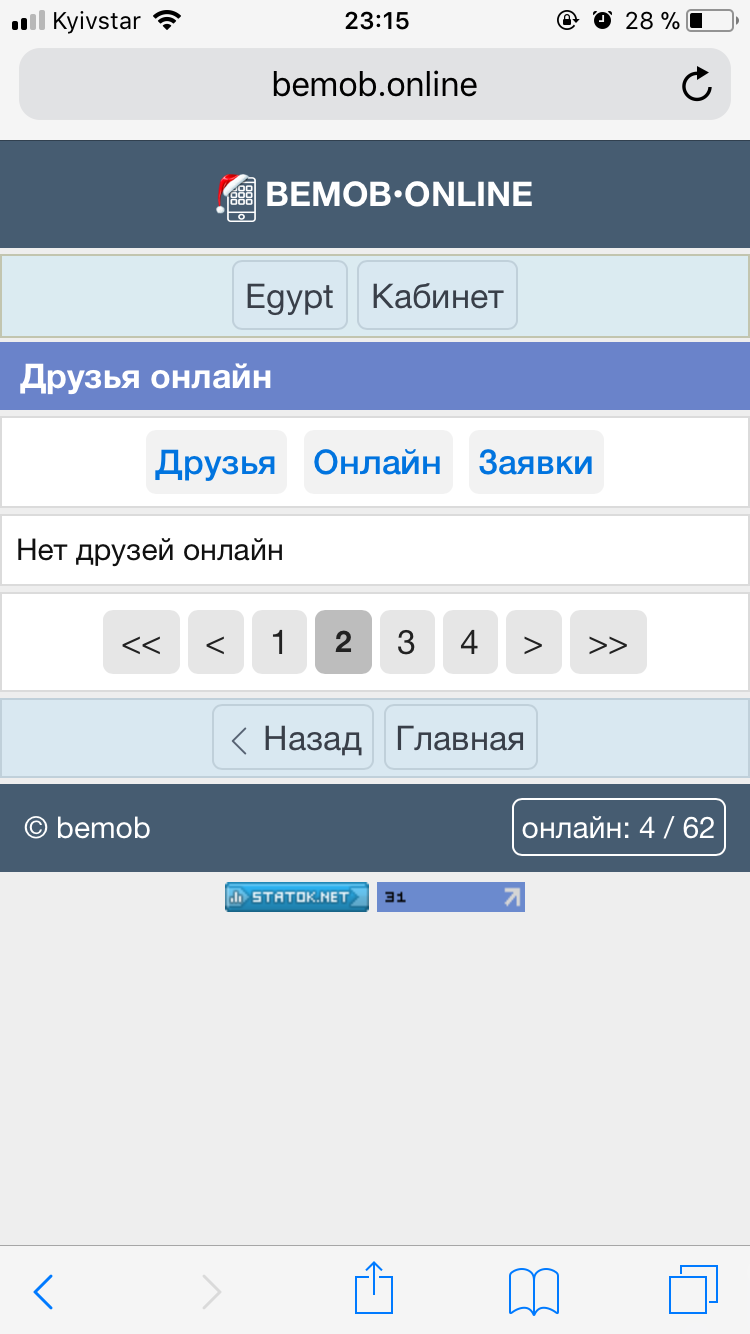Select page 4 in pagination
750x1334 pixels.
[470, 642]
